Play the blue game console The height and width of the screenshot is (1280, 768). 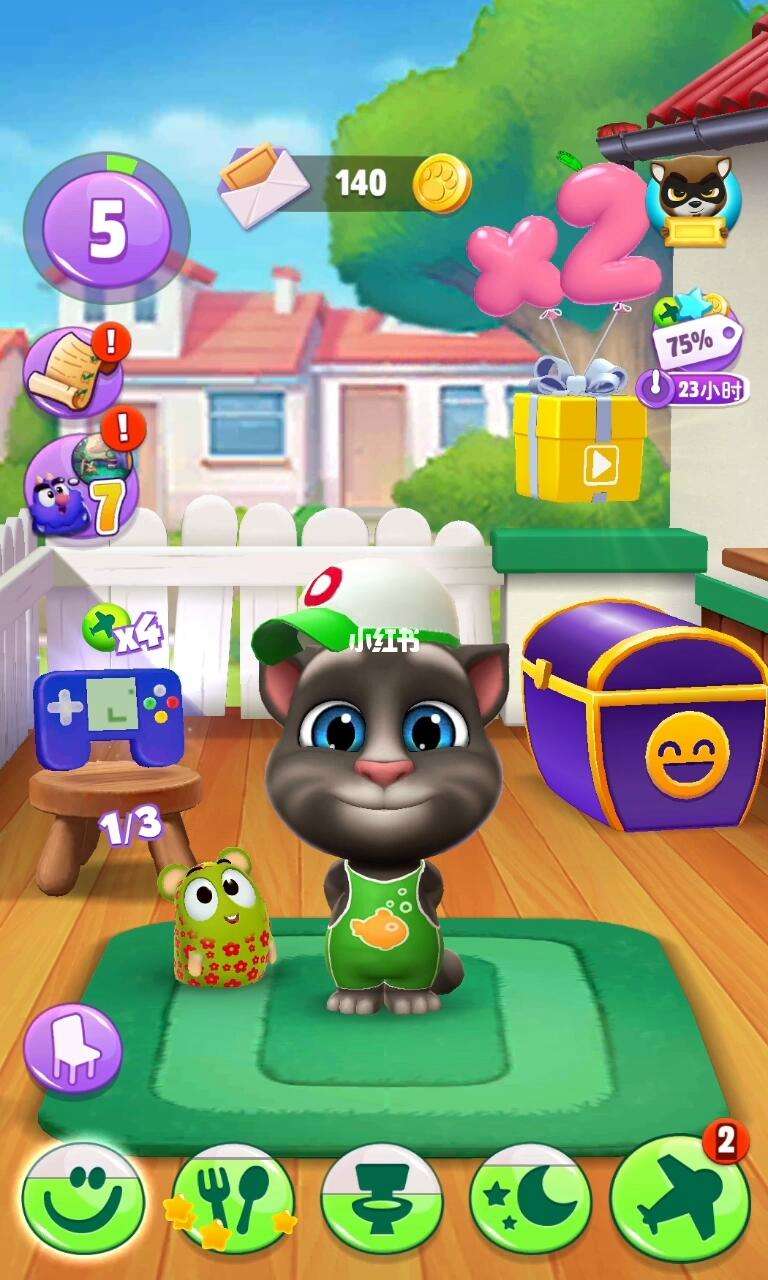[x=108, y=717]
